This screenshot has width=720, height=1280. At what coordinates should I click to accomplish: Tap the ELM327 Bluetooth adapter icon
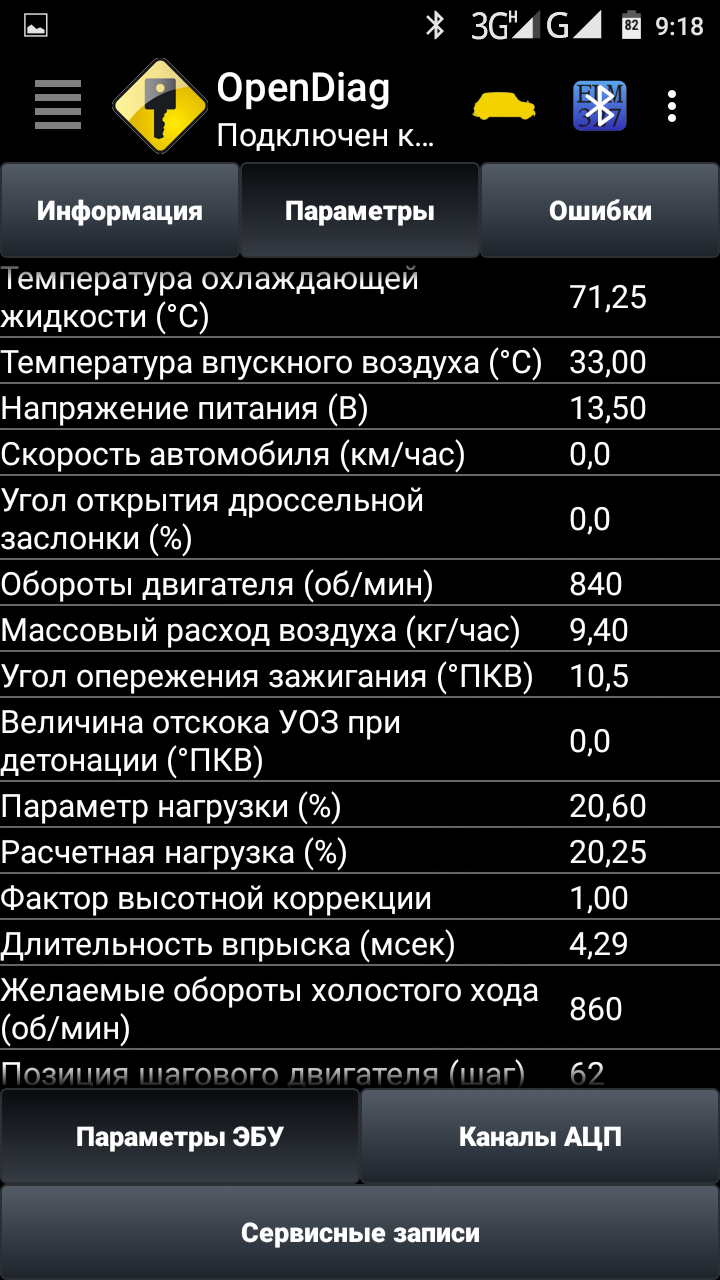599,105
